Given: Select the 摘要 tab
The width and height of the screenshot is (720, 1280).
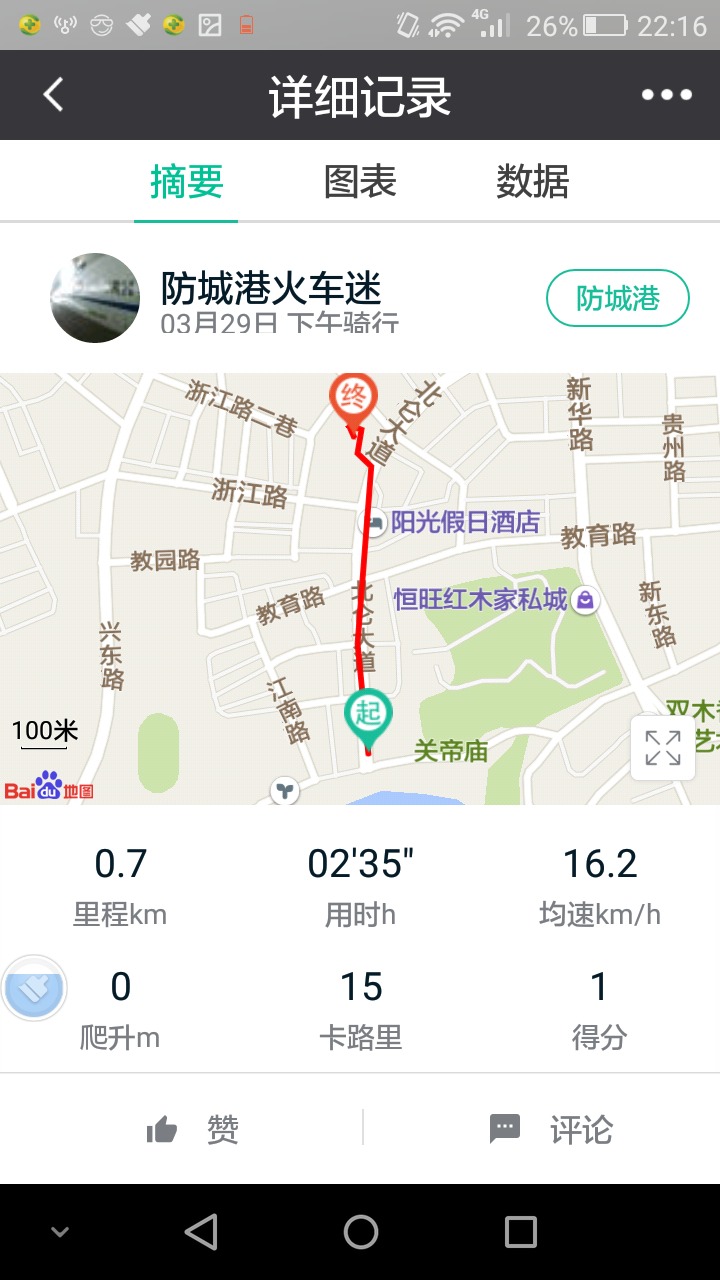Looking at the screenshot, I should [x=186, y=182].
